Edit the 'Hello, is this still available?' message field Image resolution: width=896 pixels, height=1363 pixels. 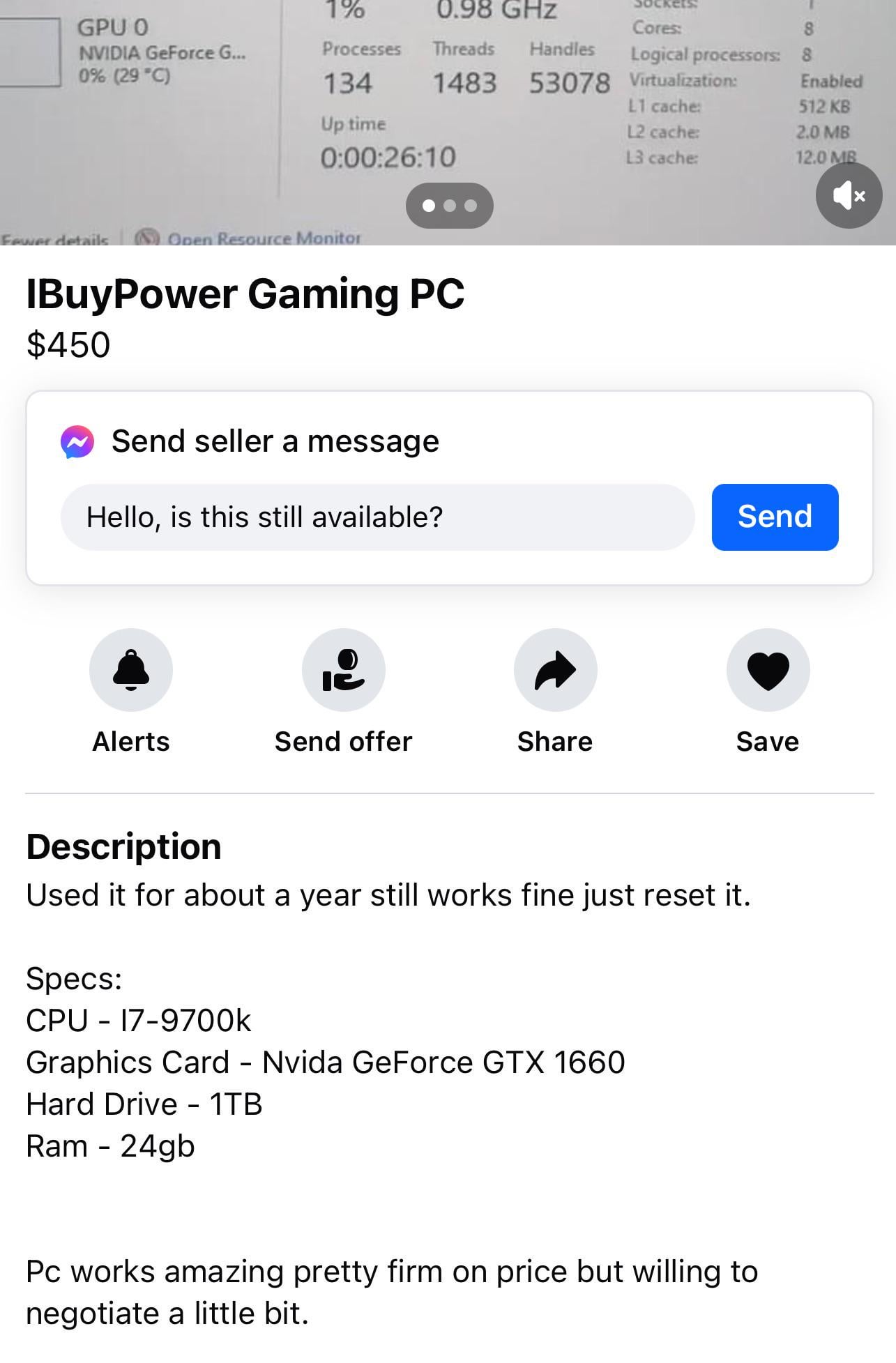tap(377, 517)
